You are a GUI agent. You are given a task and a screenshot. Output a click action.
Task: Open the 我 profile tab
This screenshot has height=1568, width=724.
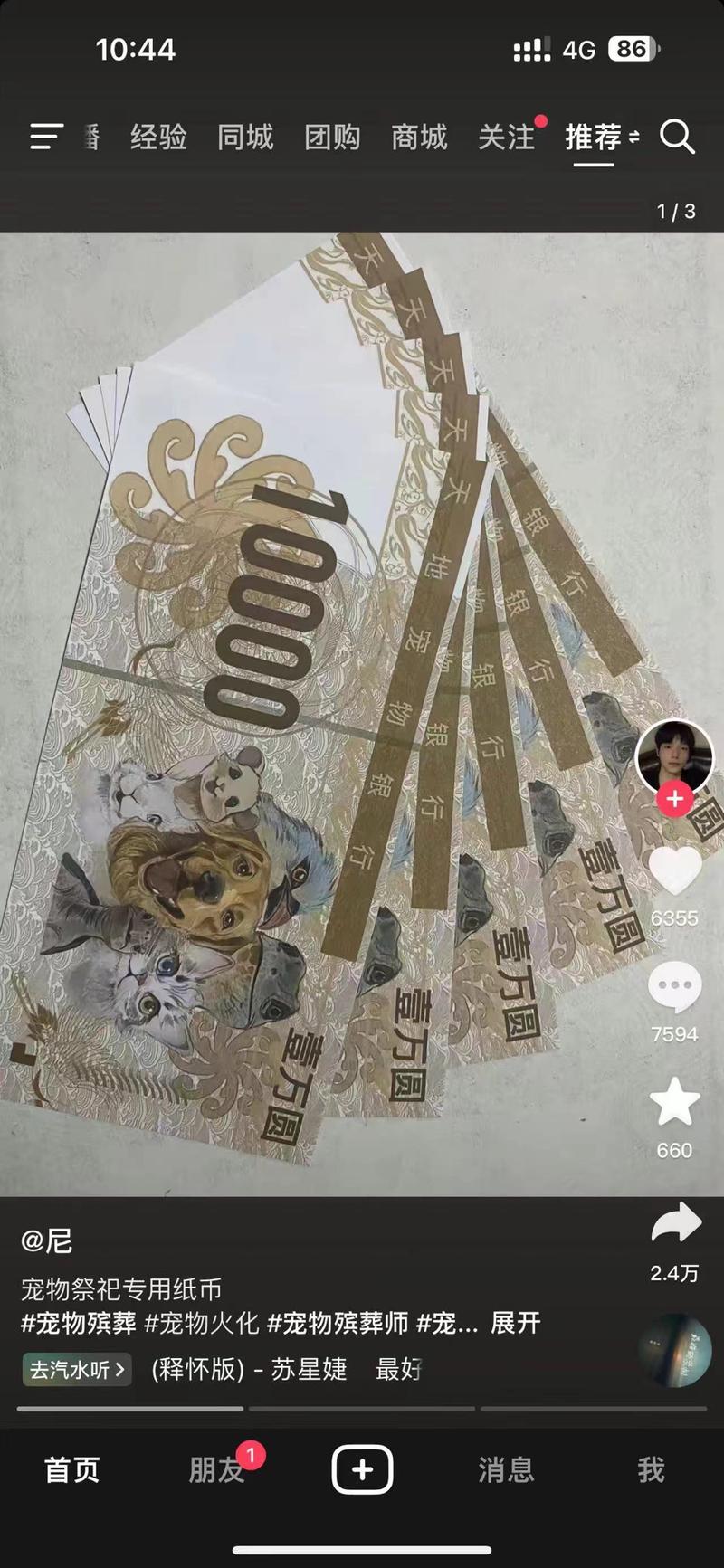(x=651, y=1470)
